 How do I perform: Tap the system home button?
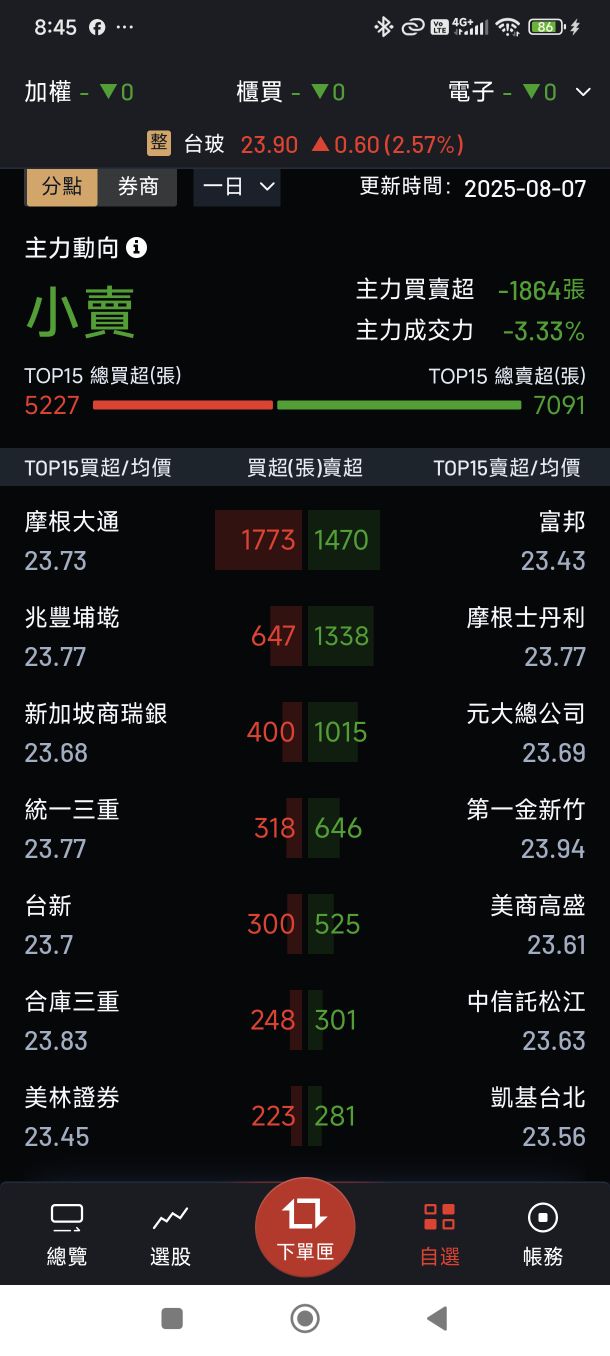click(305, 1318)
